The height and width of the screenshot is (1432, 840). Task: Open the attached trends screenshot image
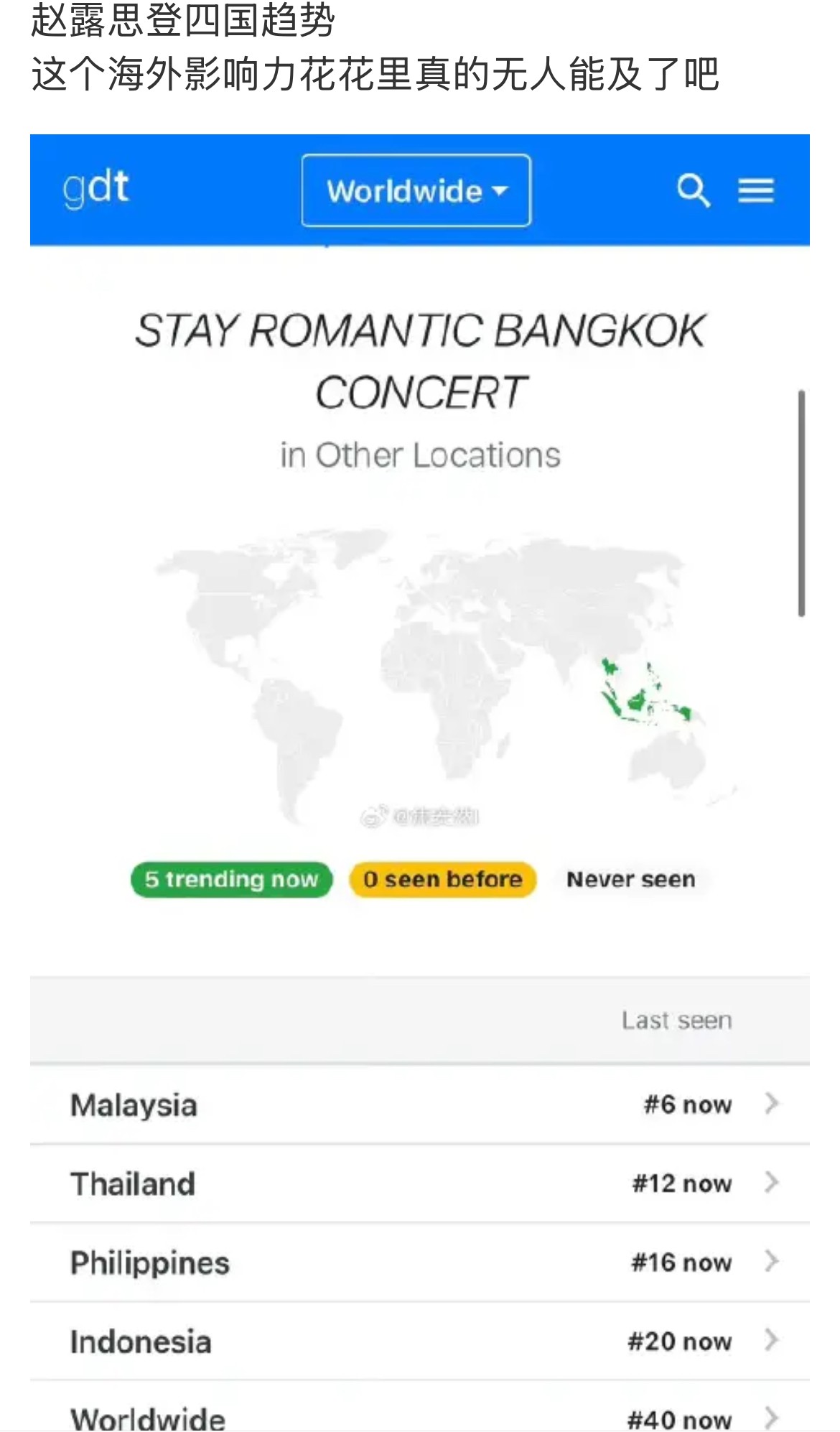[420, 782]
